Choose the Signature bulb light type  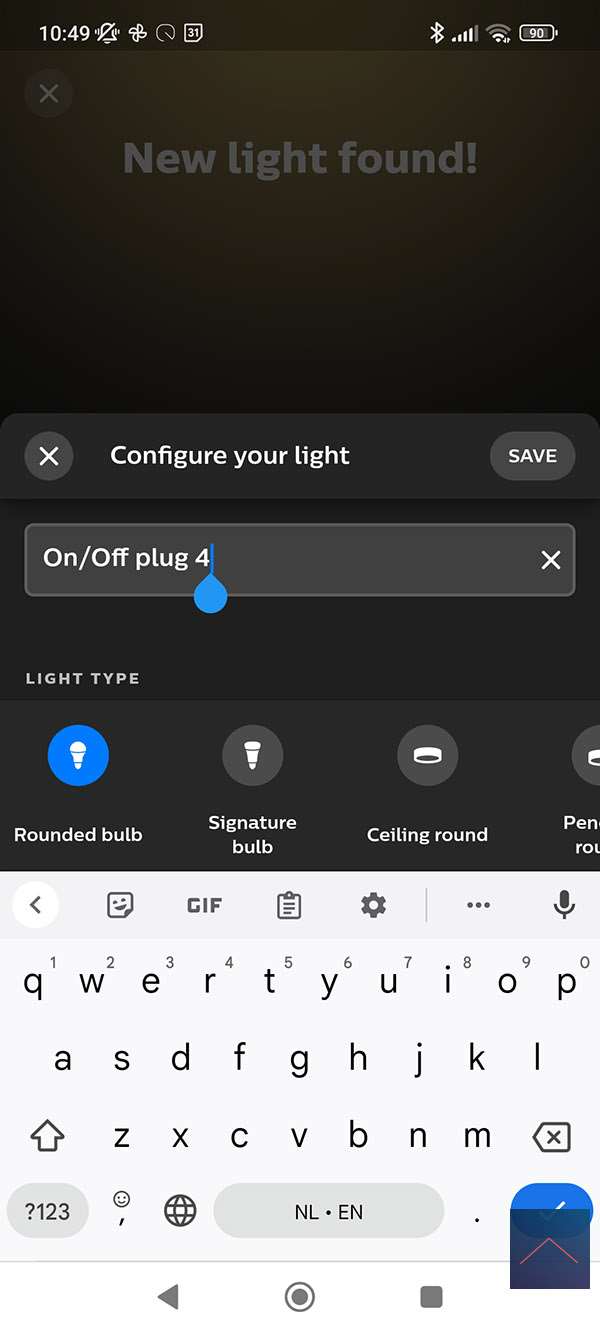252,756
